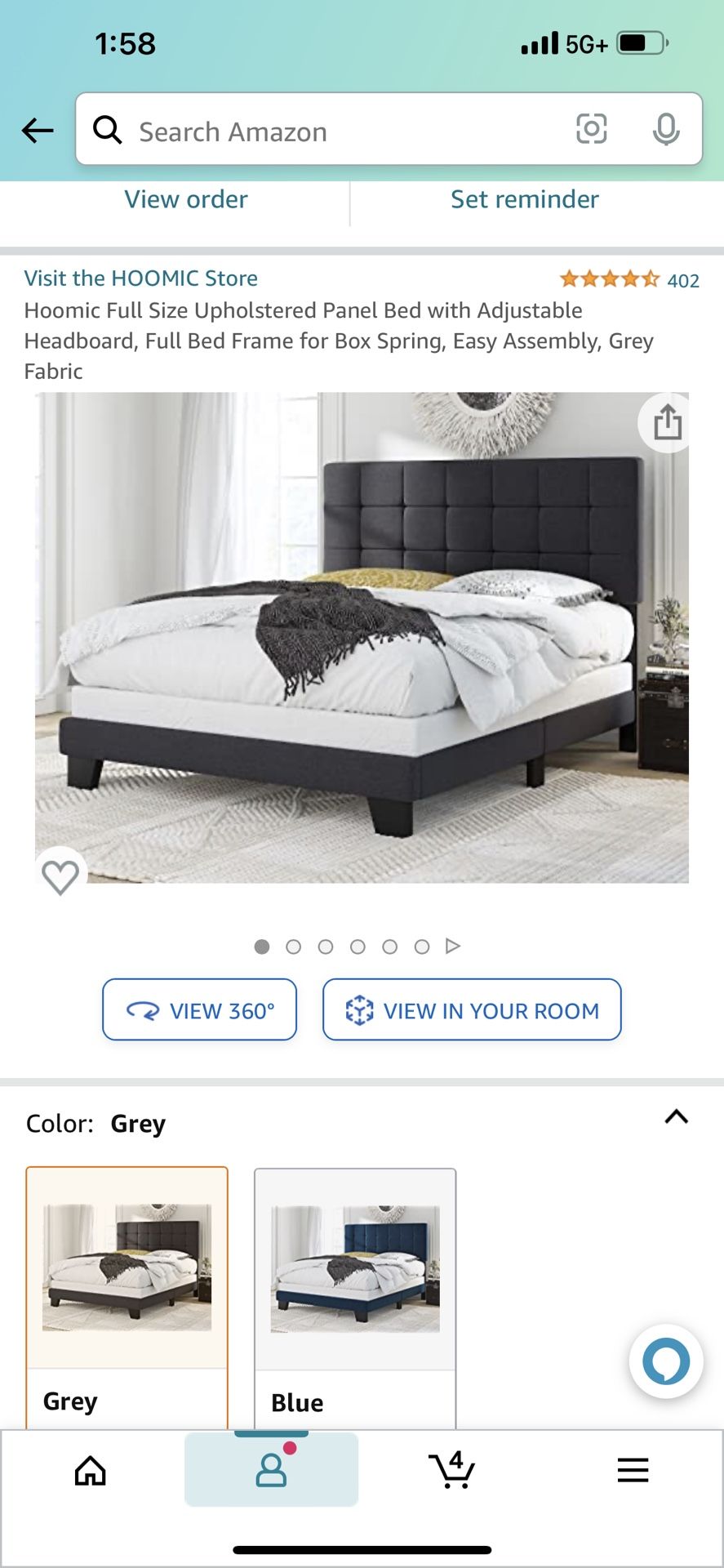Open the 402 star ratings
The height and width of the screenshot is (1568, 724).
tap(629, 280)
